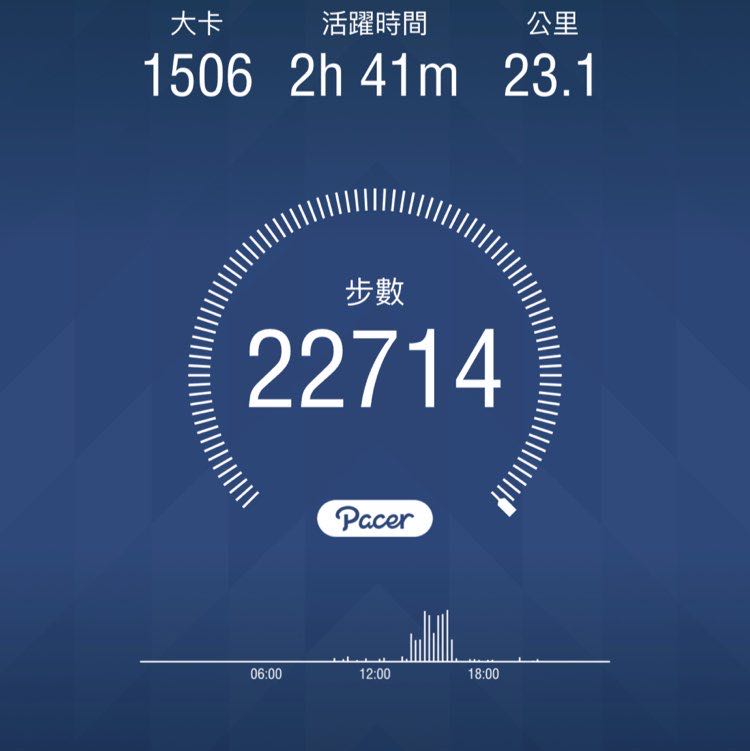This screenshot has height=751, width=750.
Task: Open Pacer app info via logo button
Action: coord(375,517)
